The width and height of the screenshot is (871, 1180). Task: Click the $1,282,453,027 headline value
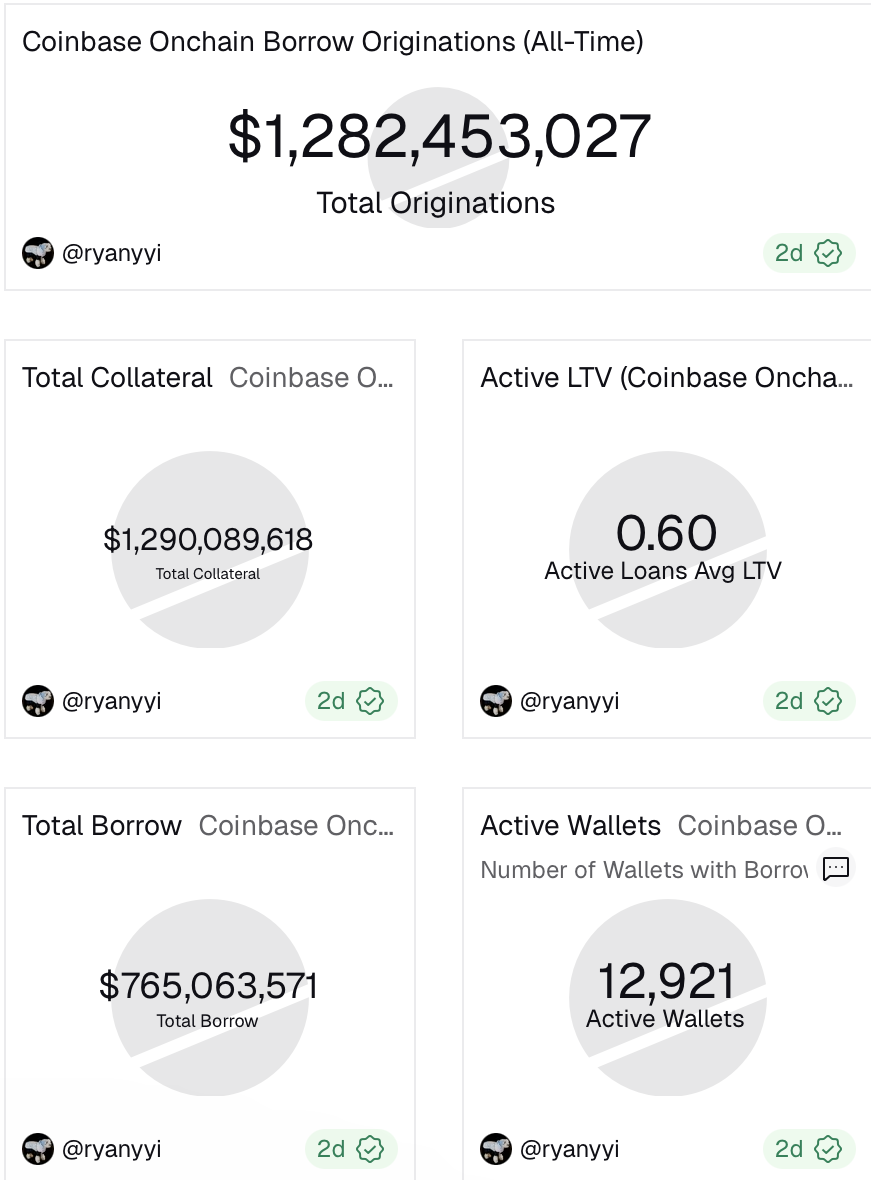[x=436, y=136]
